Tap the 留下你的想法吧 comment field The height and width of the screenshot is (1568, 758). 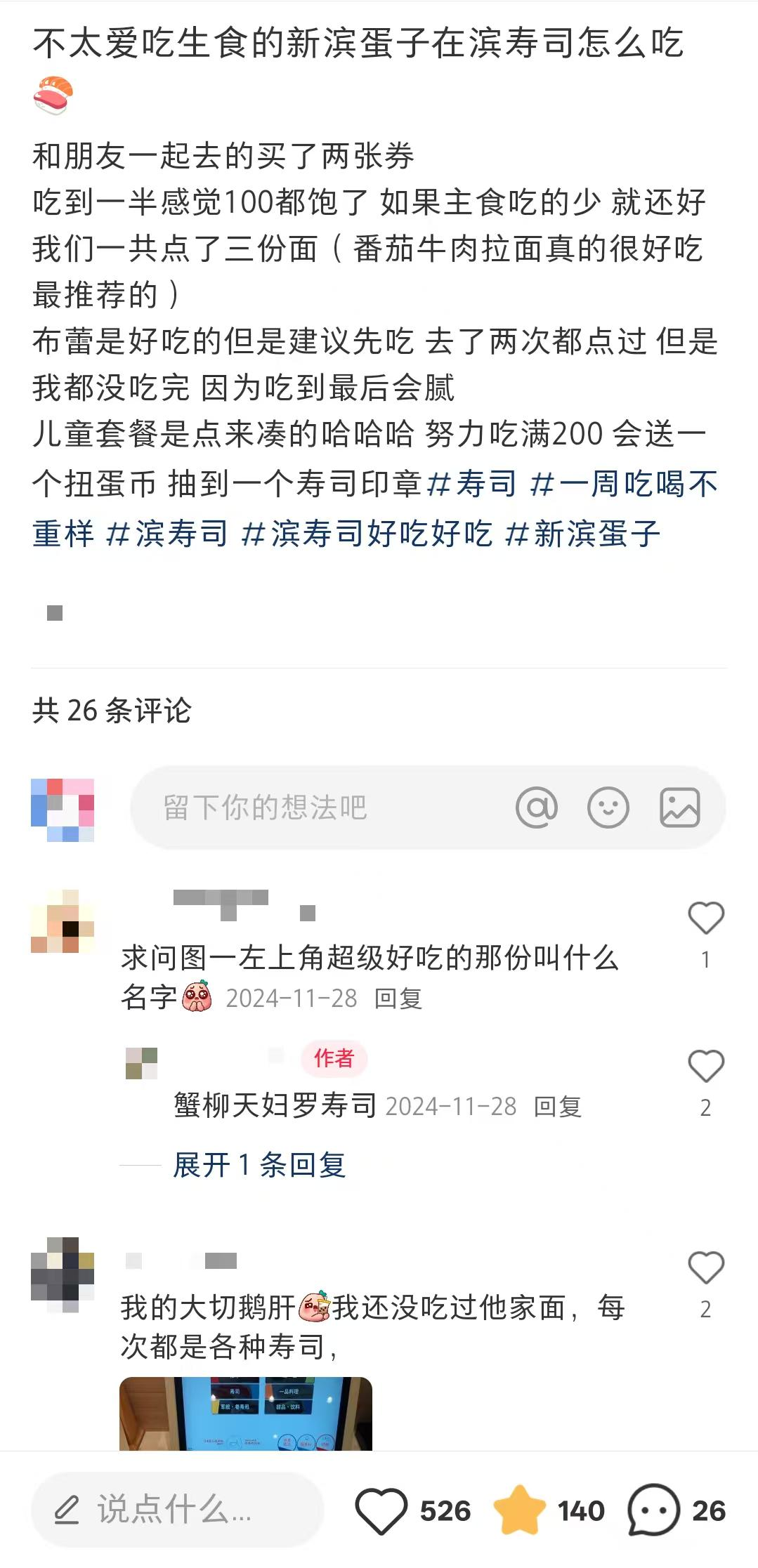point(316,808)
